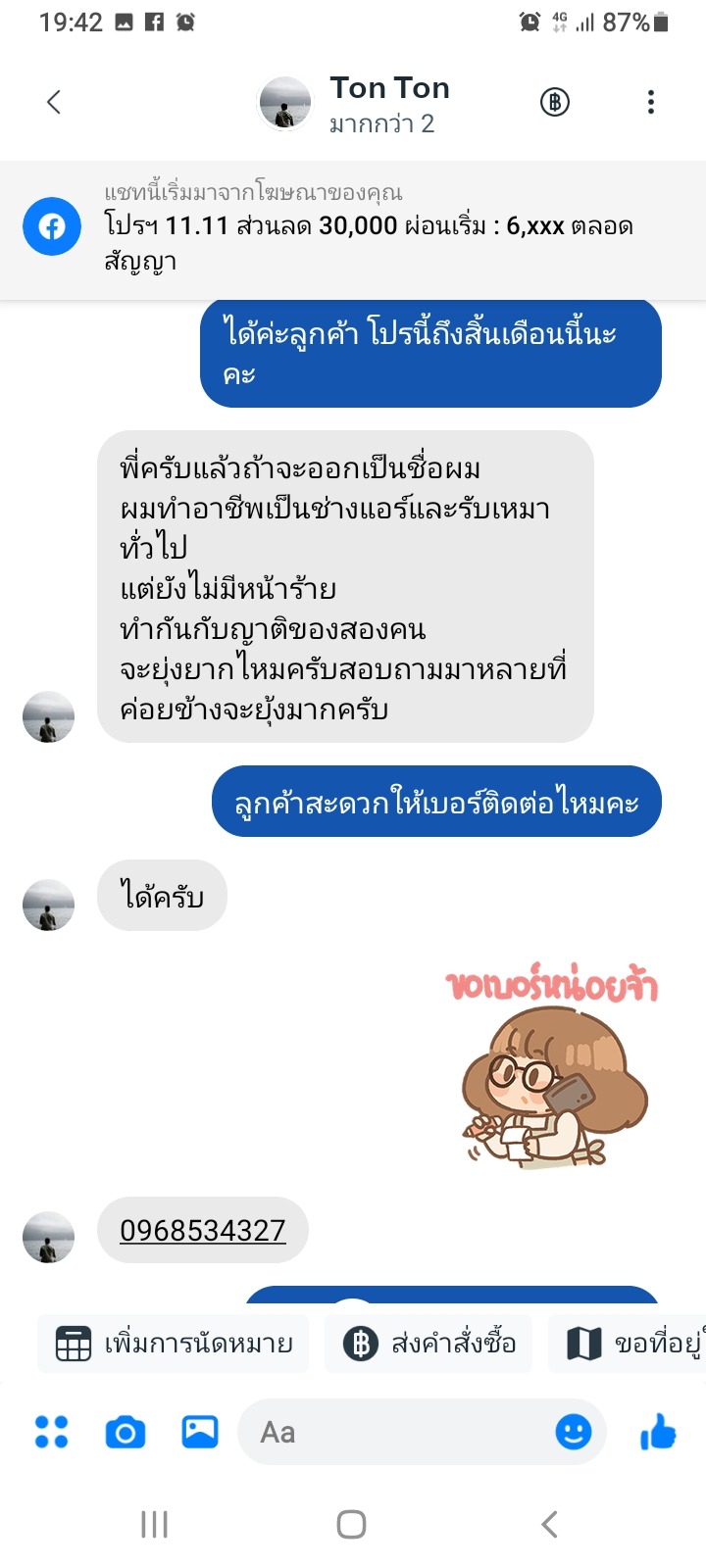
Task: Focus the Aa message input field
Action: coord(392,1433)
